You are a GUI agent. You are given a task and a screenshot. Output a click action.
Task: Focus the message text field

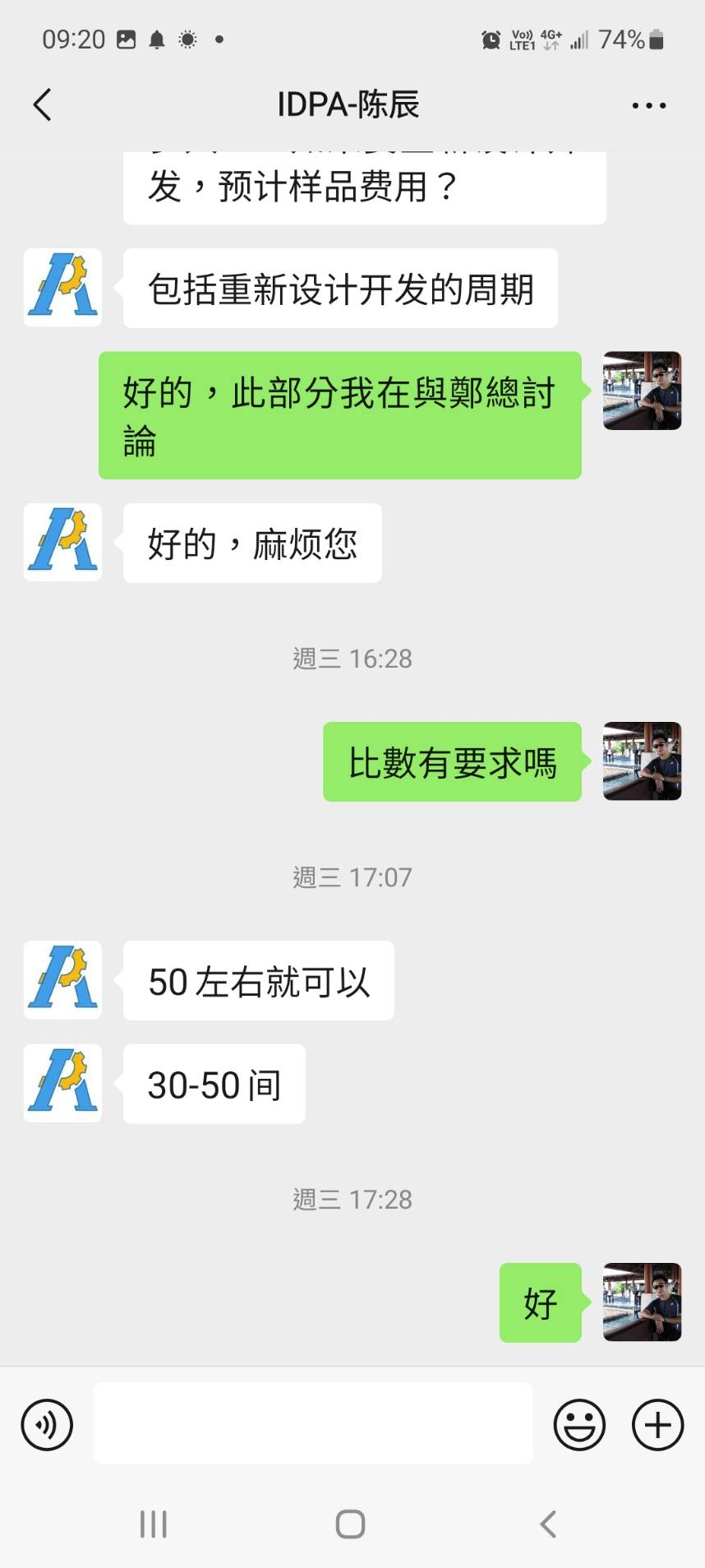click(312, 1423)
